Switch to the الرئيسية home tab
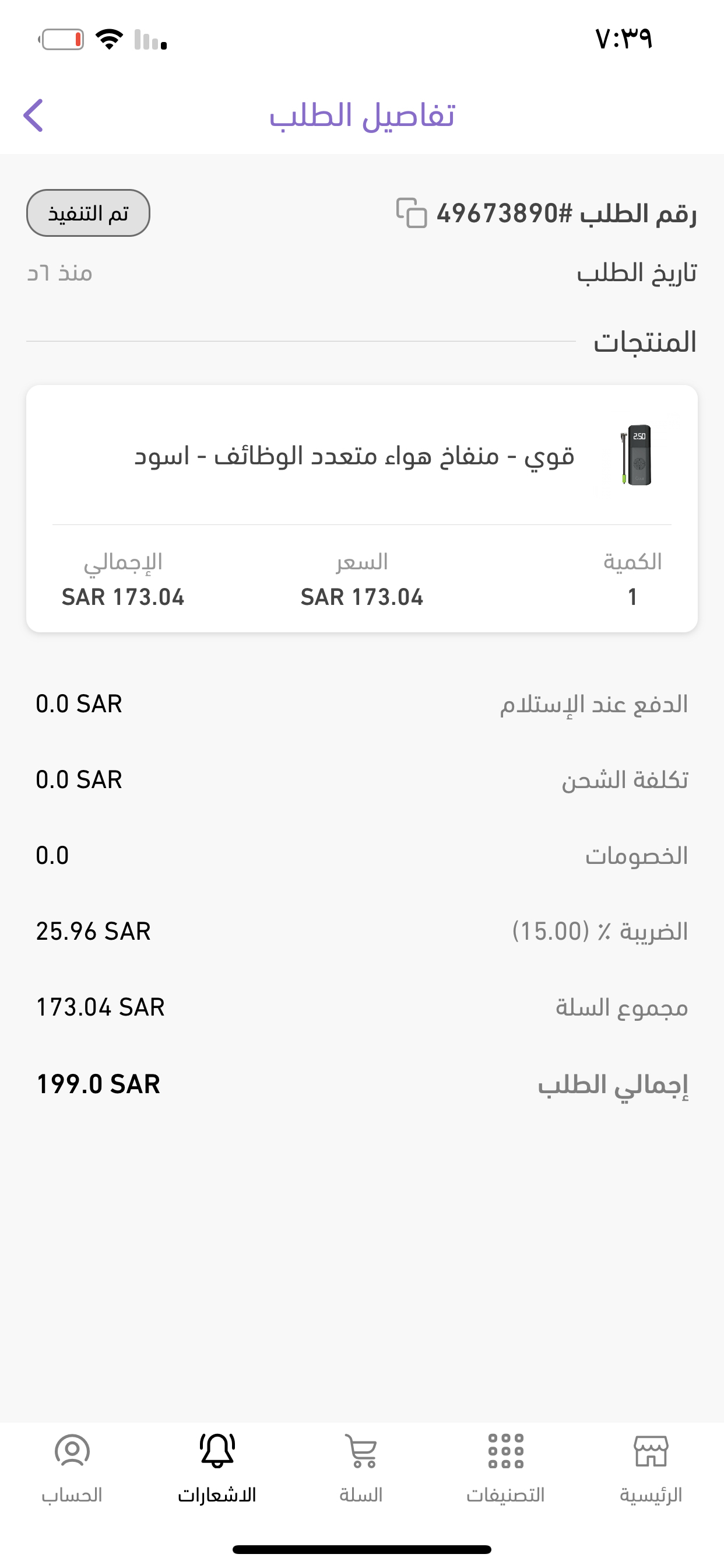 [x=651, y=1468]
